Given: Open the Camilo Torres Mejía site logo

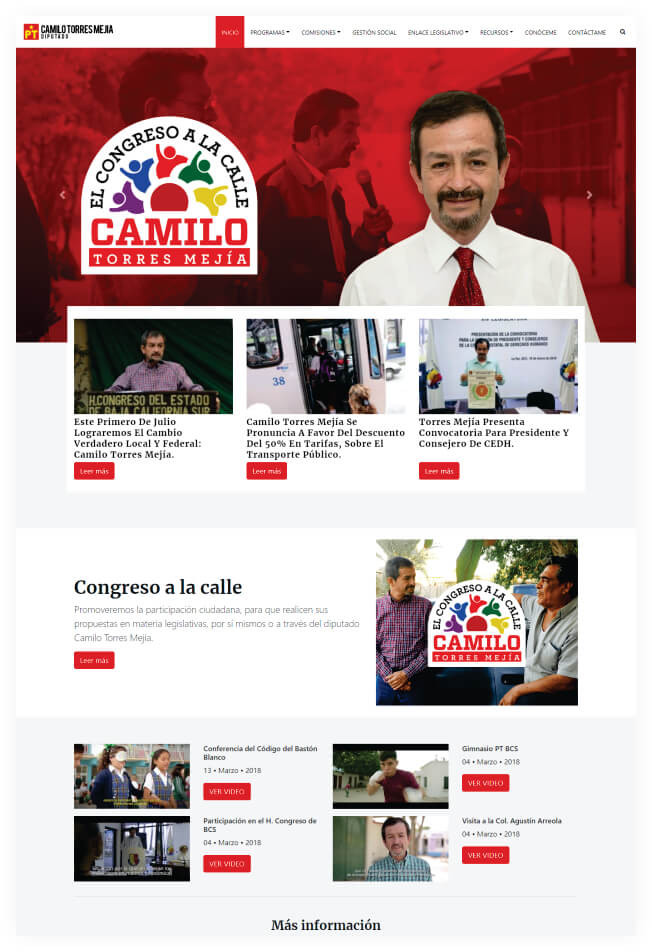Looking at the screenshot, I should pos(68,31).
